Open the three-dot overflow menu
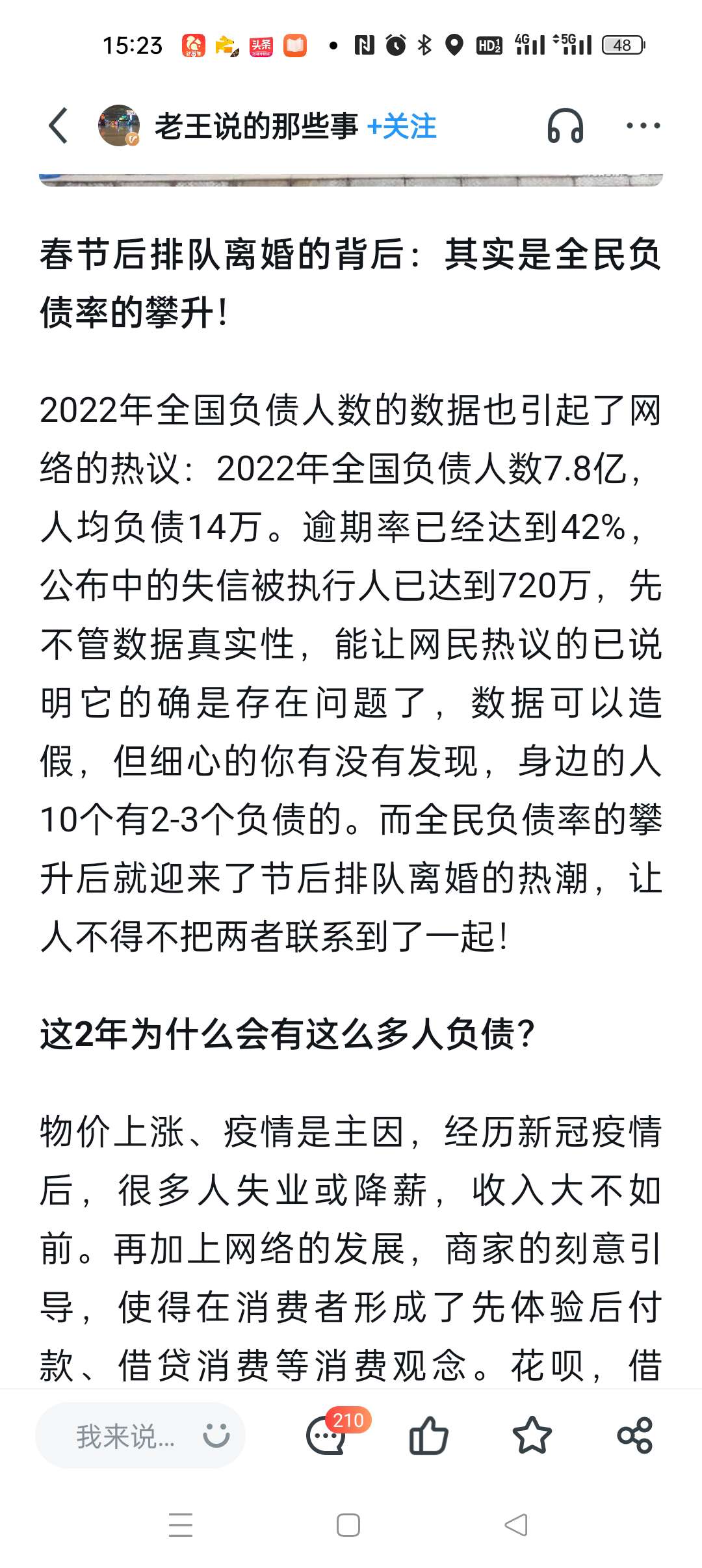Screen dimensions: 702x1568 click(x=643, y=125)
